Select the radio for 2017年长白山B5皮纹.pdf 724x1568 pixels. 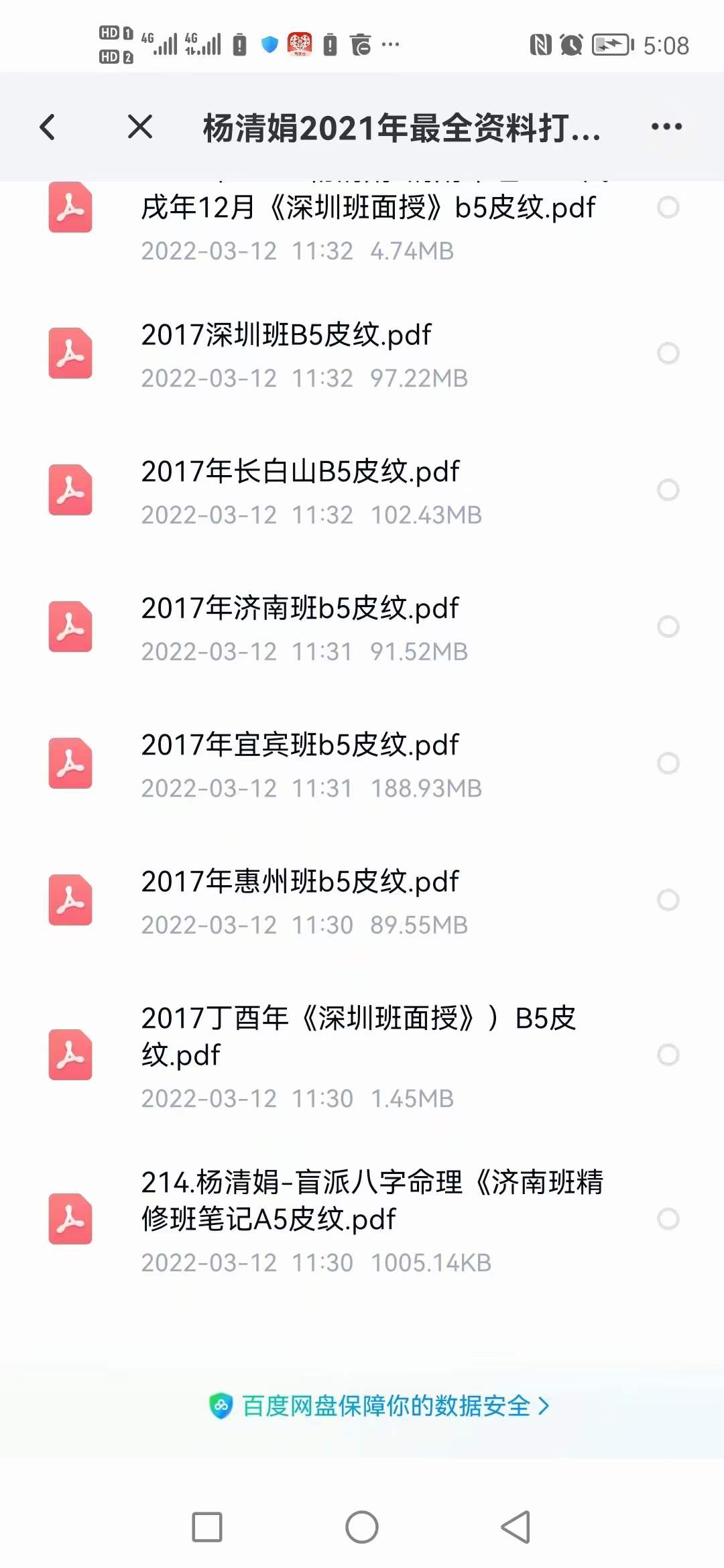[x=668, y=490]
